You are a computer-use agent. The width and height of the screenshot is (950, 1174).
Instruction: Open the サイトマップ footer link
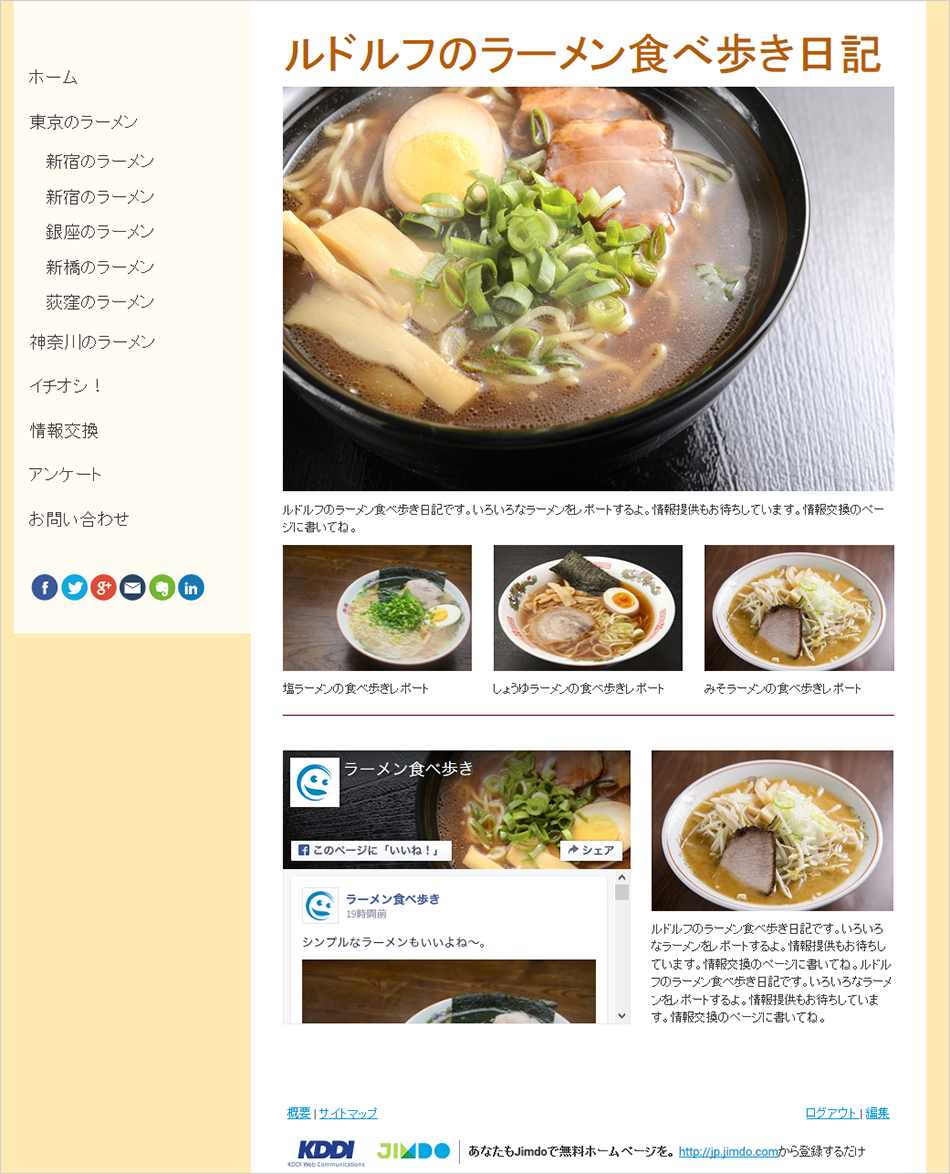coord(348,1113)
